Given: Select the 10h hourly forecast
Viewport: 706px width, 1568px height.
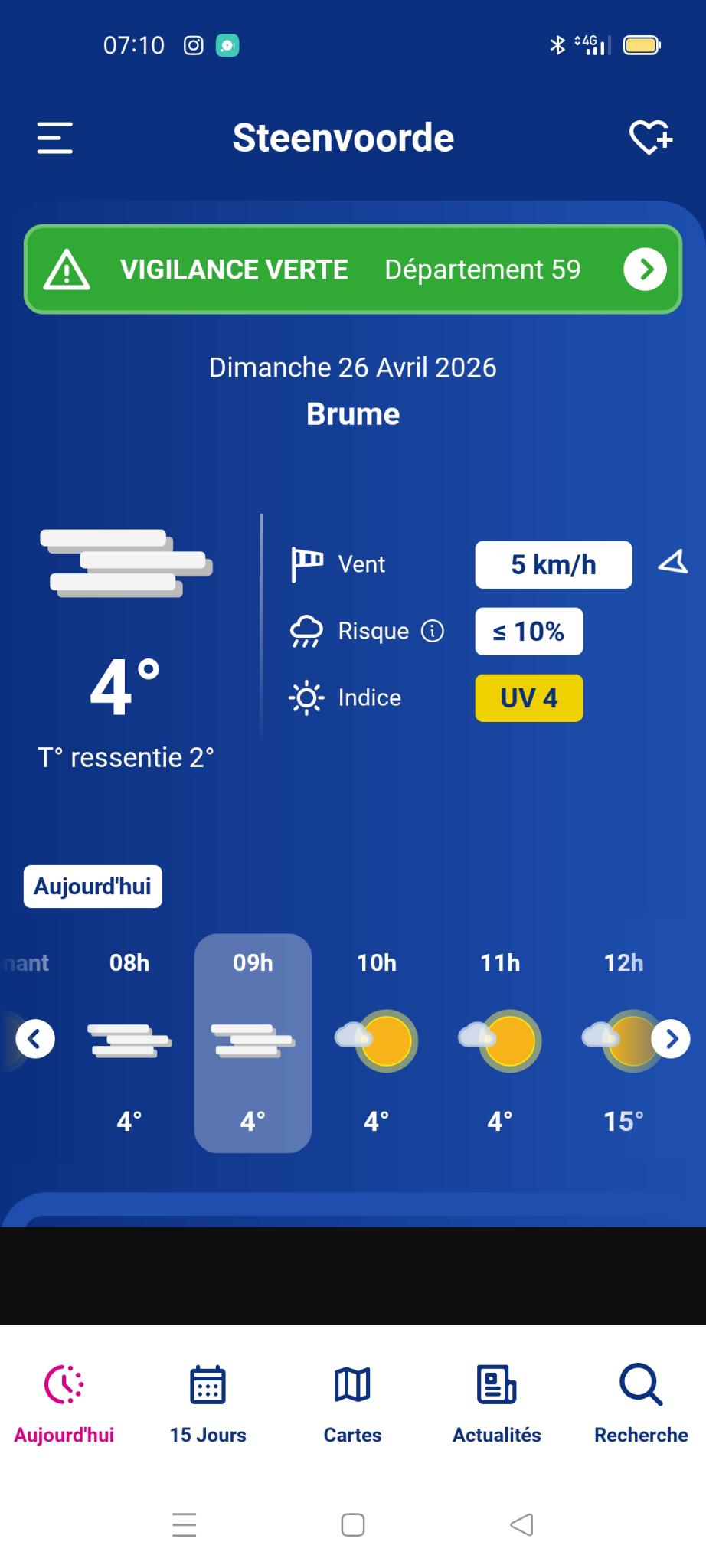Looking at the screenshot, I should tap(377, 1041).
